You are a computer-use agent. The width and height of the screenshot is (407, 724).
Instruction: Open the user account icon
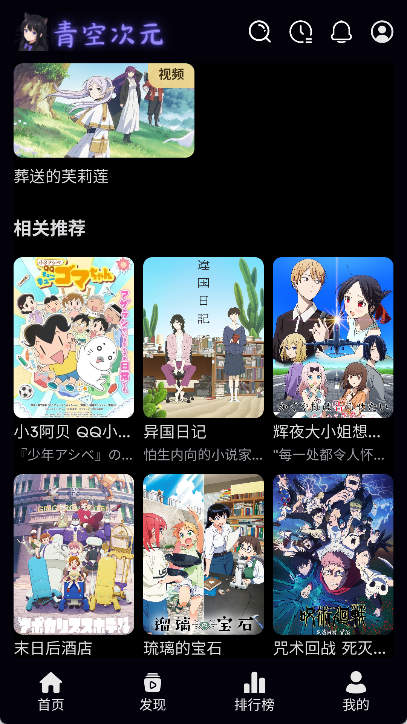pyautogui.click(x=382, y=32)
